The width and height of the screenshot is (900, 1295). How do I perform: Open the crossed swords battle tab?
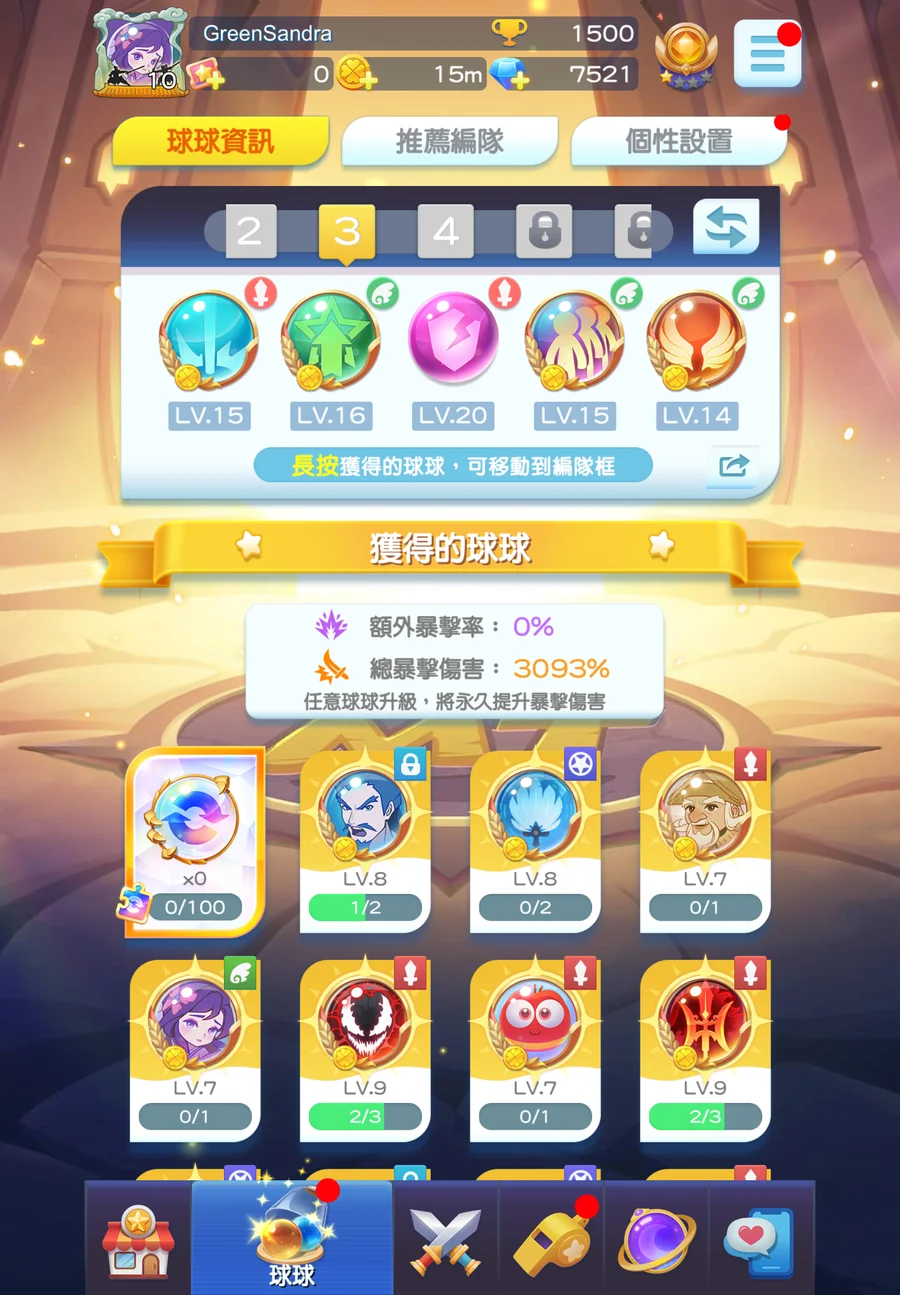(x=445, y=1240)
